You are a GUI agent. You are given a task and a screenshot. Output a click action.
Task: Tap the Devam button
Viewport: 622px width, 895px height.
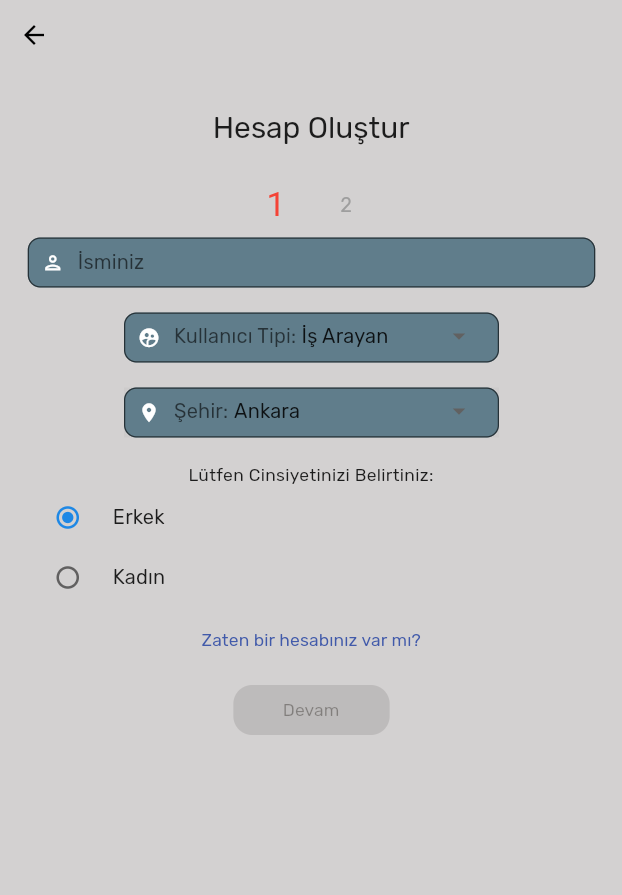[x=311, y=710]
